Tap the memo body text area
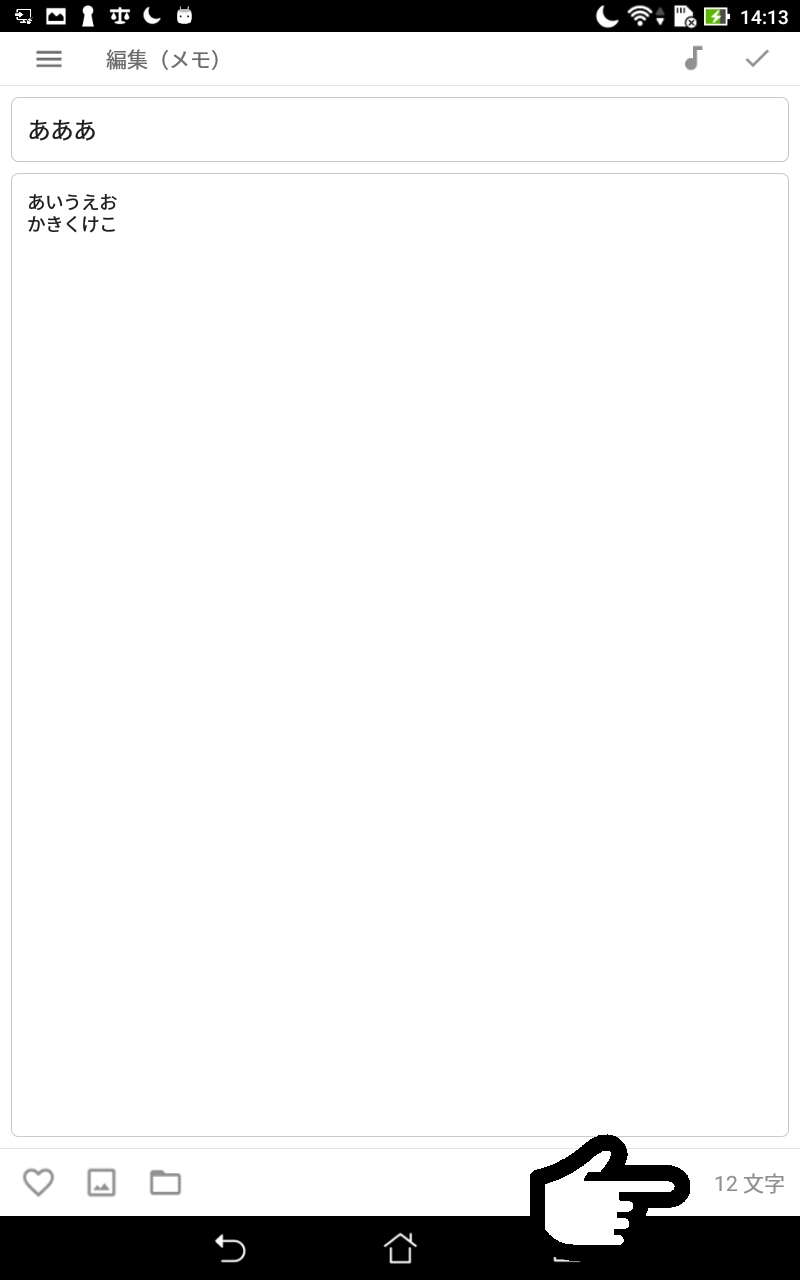 [400, 655]
